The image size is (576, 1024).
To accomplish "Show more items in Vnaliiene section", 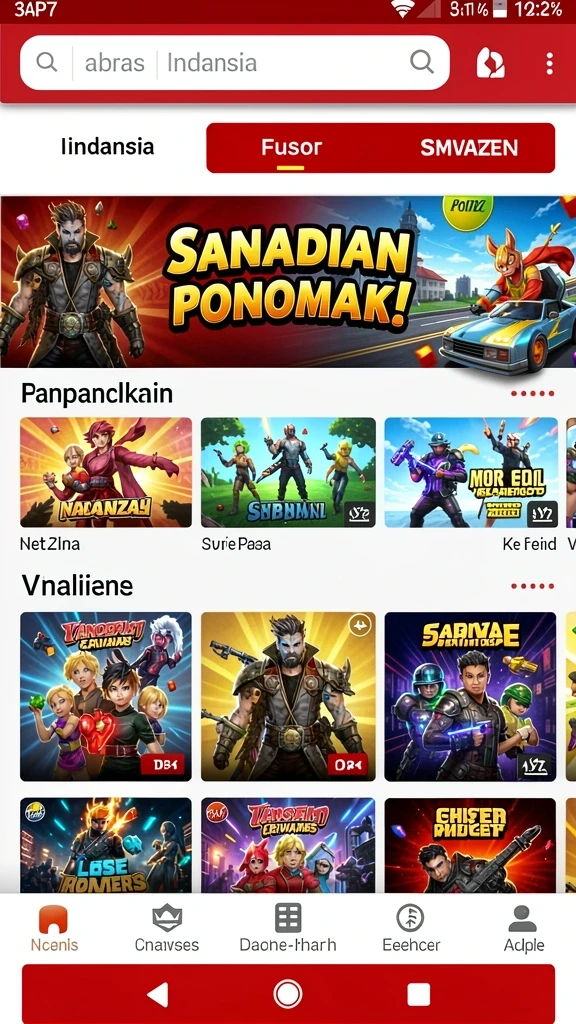I will click(x=533, y=586).
